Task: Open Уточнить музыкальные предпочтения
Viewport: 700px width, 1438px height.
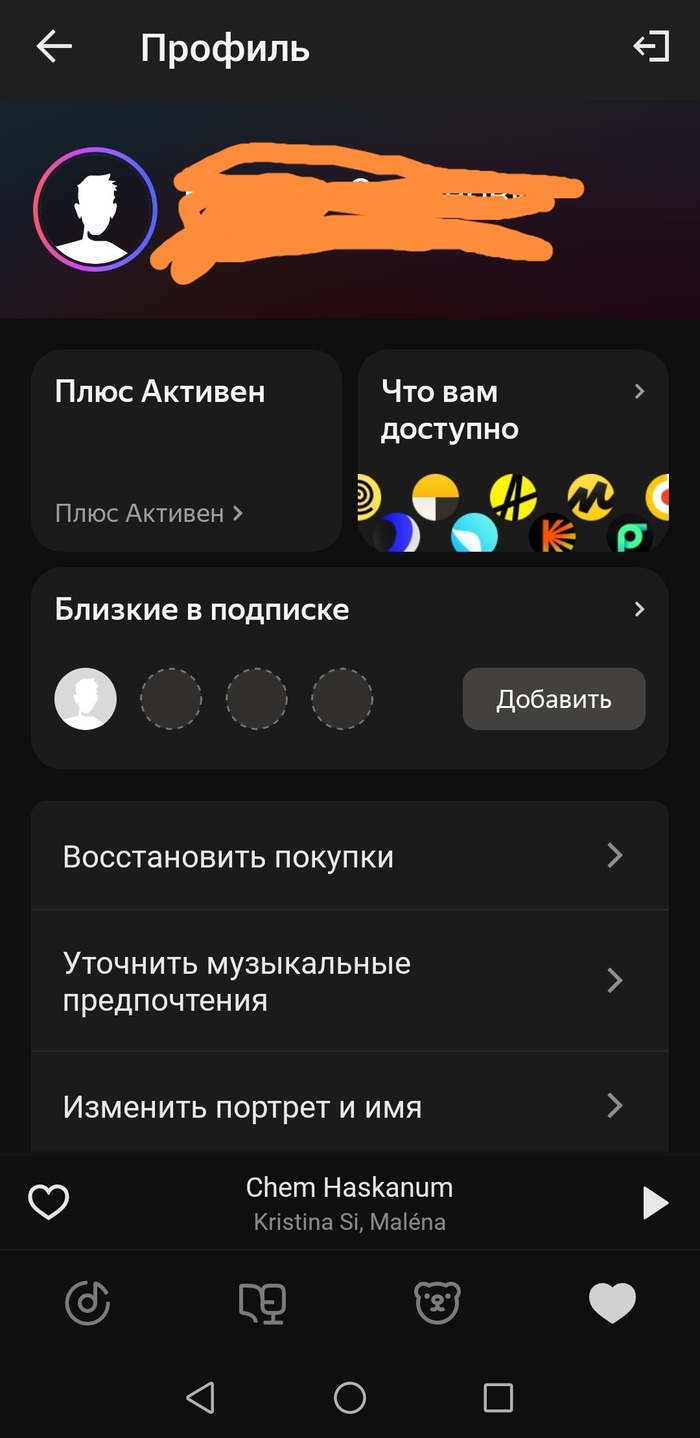Action: [x=350, y=981]
